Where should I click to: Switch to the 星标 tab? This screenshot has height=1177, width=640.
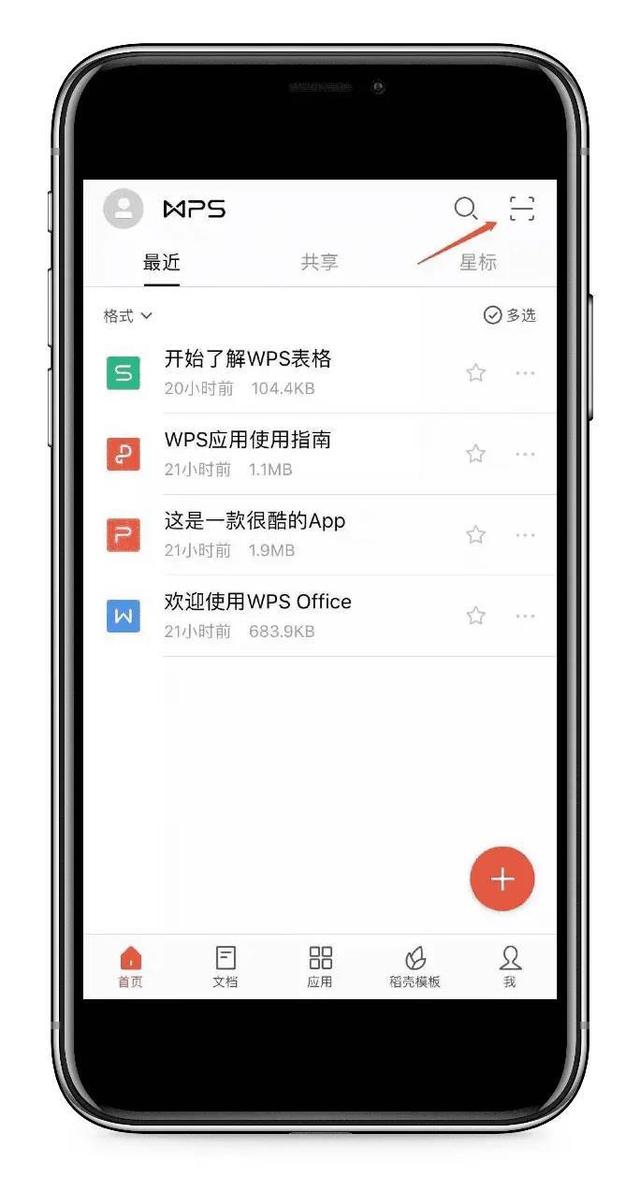click(x=478, y=262)
